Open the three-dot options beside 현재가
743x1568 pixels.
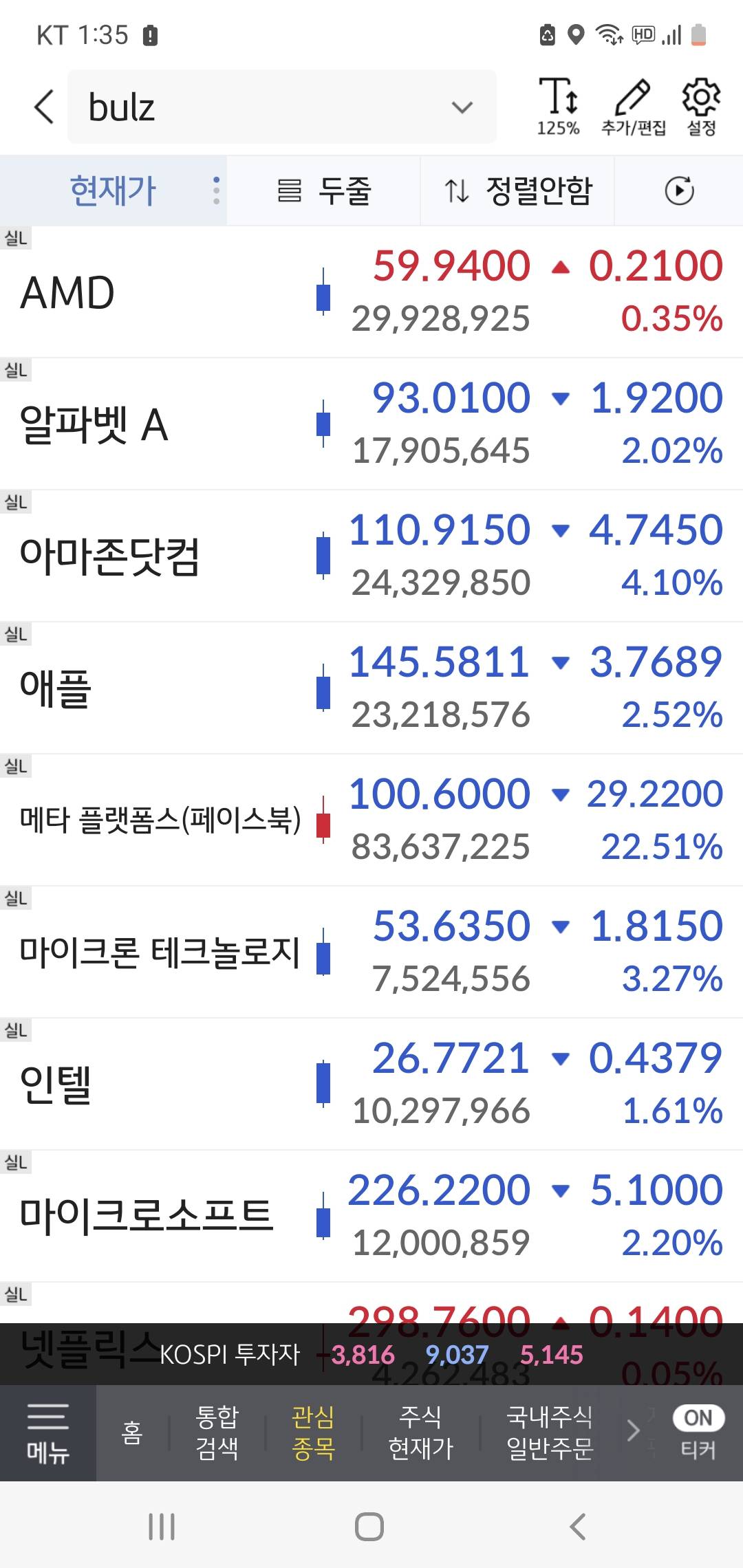(x=216, y=190)
